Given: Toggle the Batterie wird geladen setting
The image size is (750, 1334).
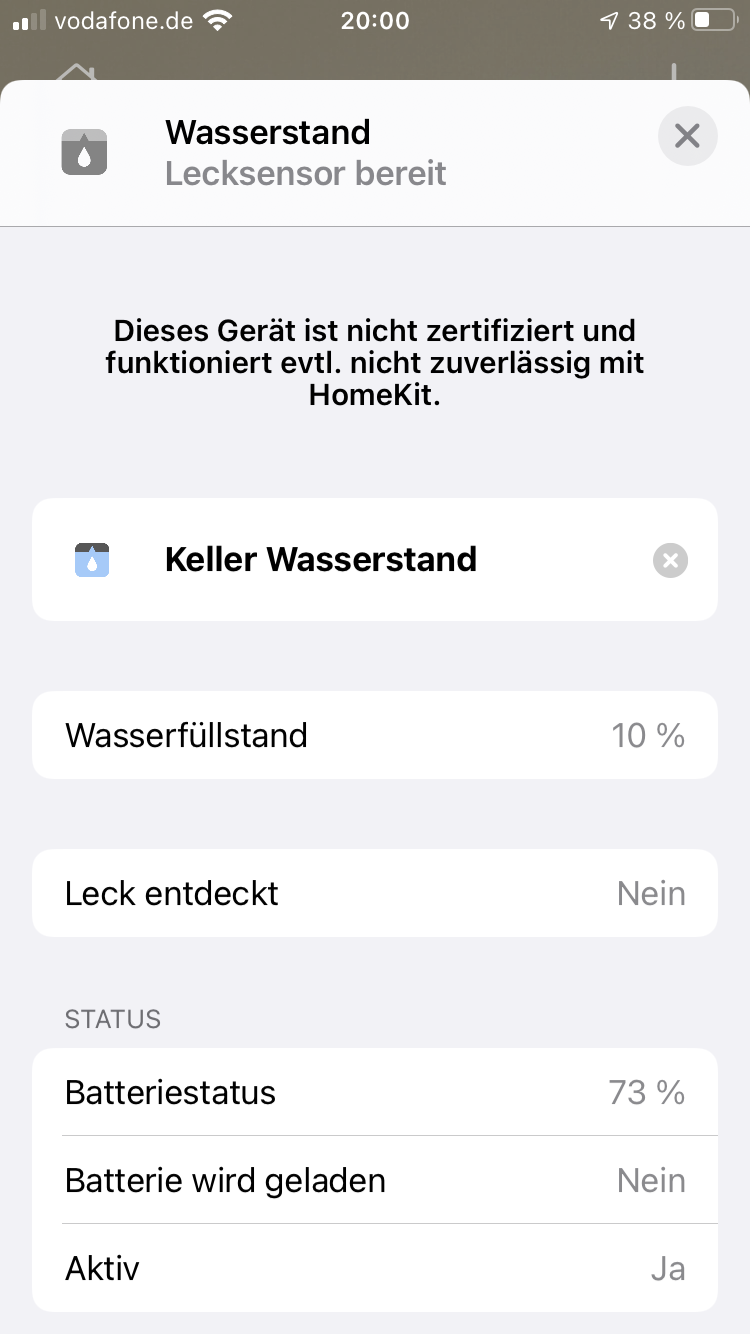Looking at the screenshot, I should click(x=375, y=1180).
